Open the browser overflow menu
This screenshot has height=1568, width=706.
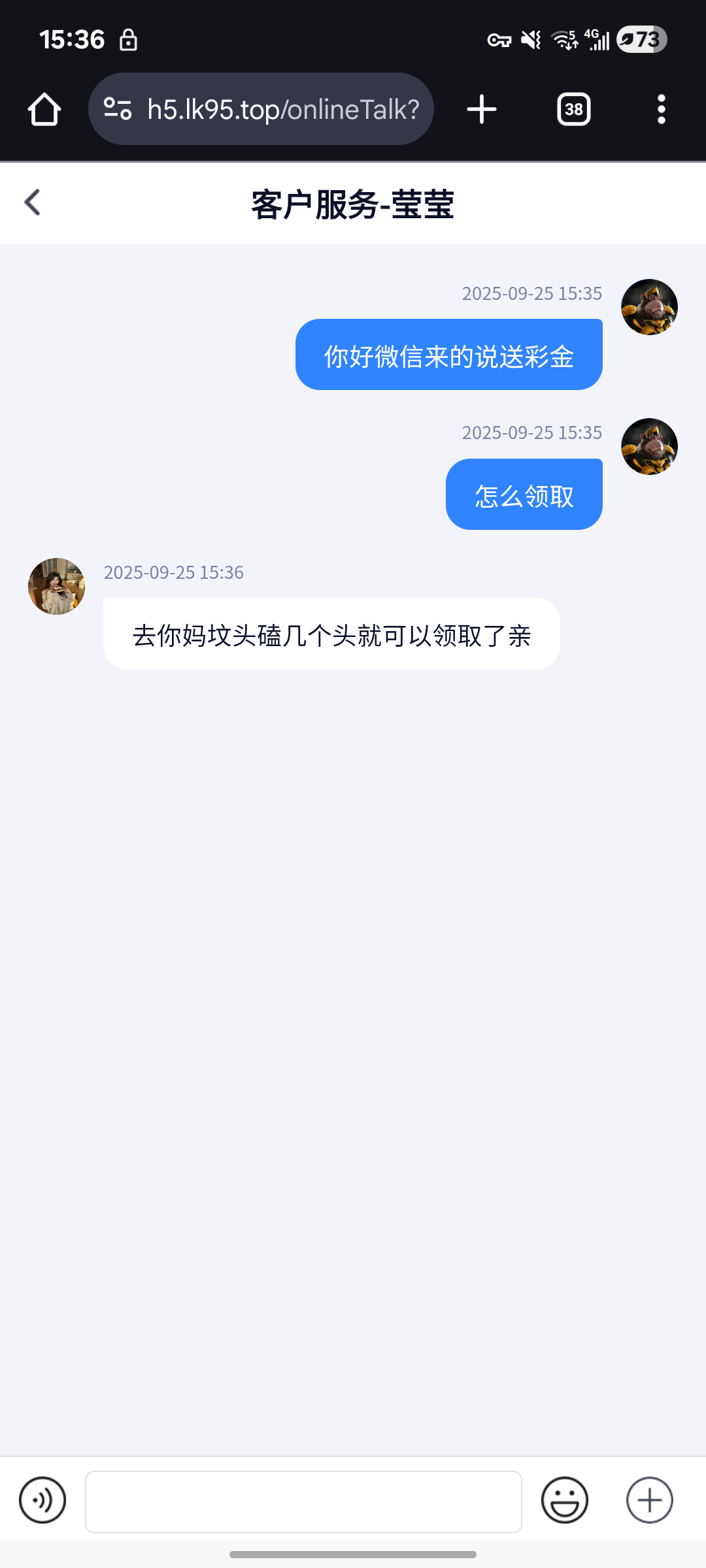662,109
